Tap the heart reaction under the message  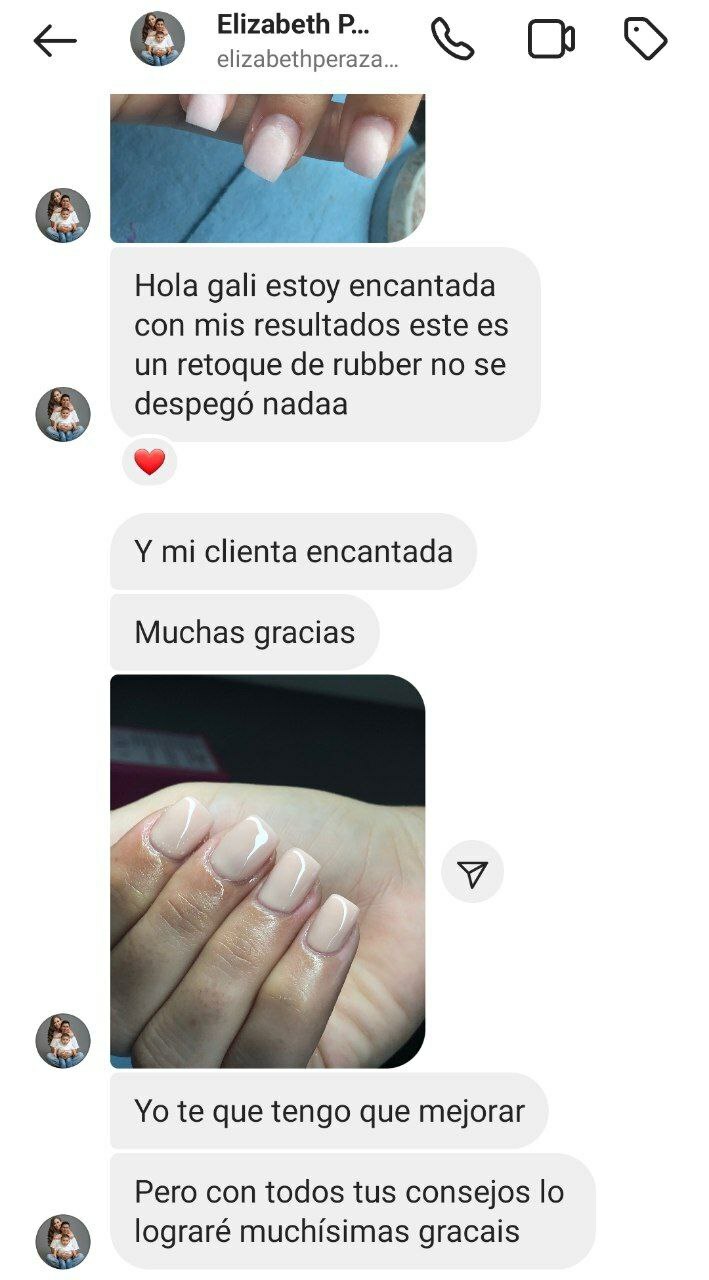(149, 462)
